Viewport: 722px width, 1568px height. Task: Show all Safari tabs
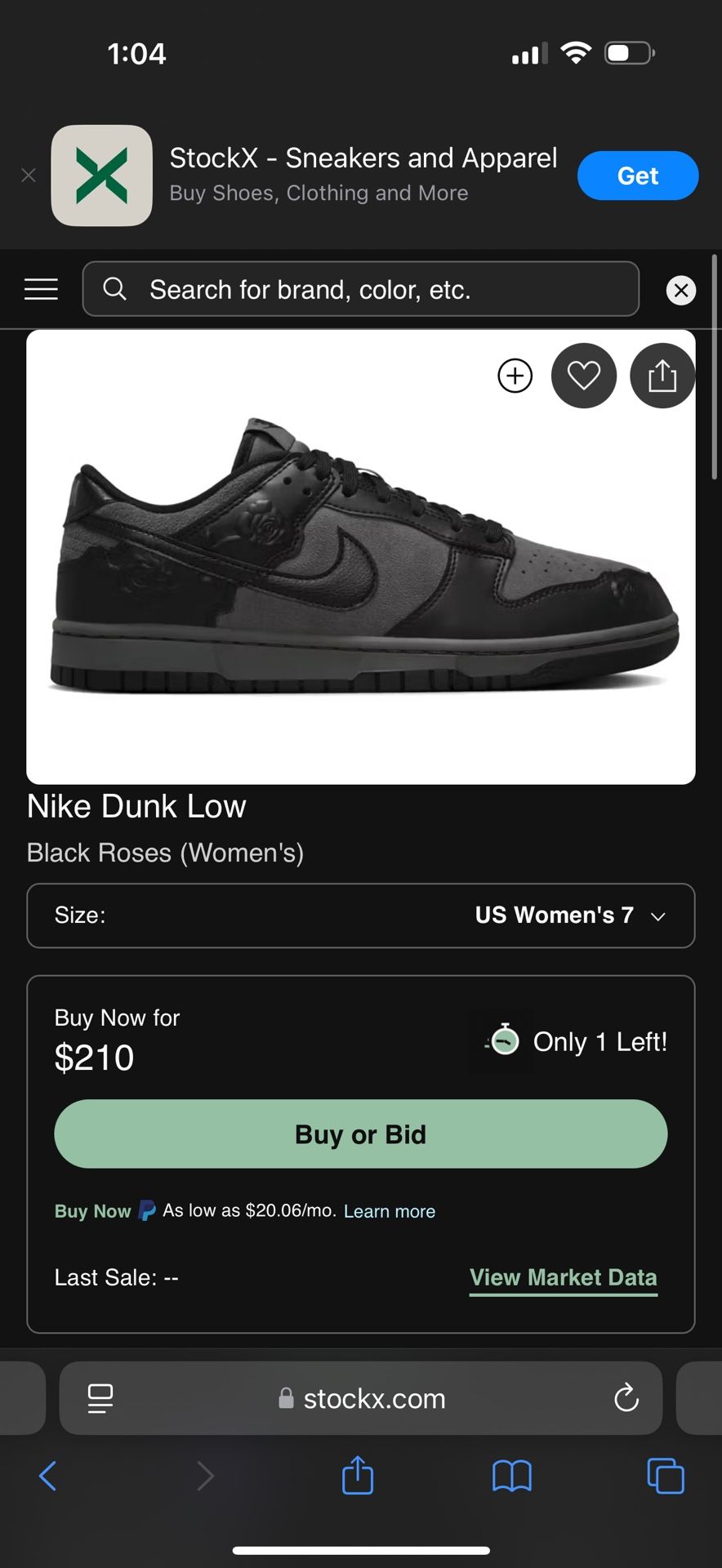click(665, 1476)
